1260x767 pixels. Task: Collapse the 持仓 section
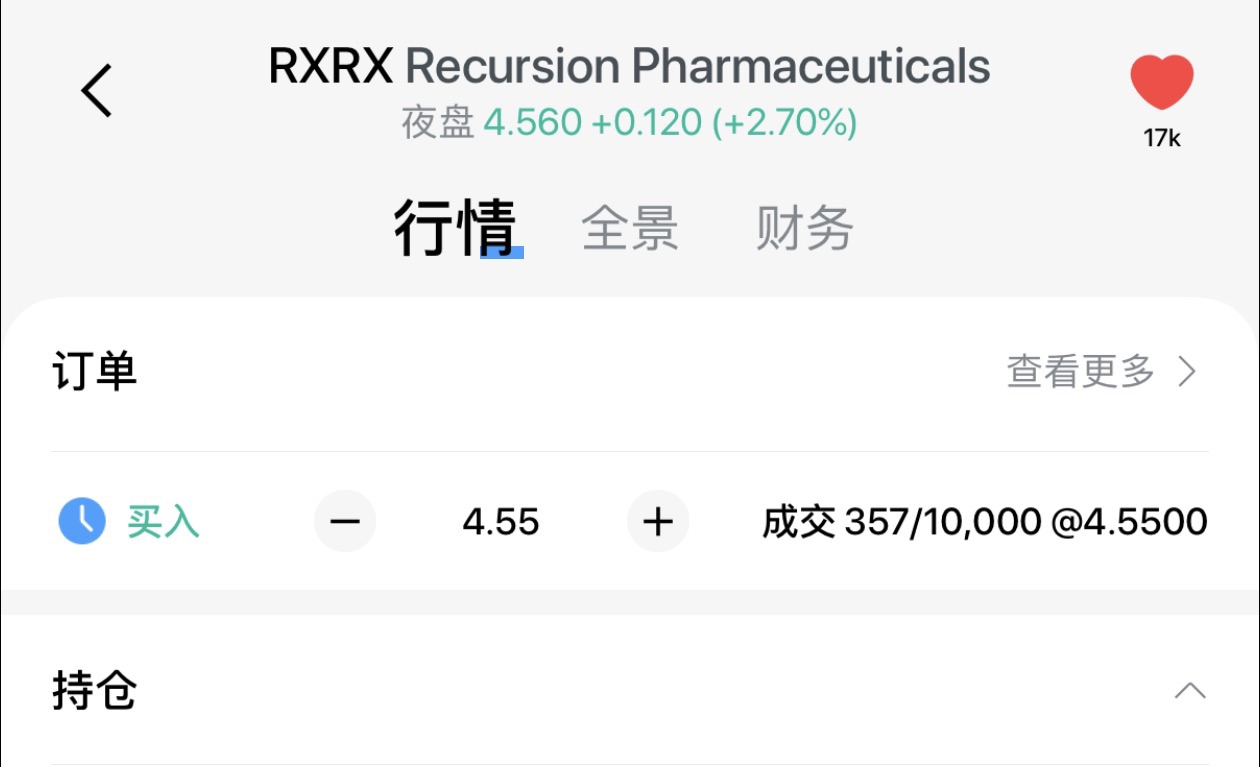point(1189,691)
